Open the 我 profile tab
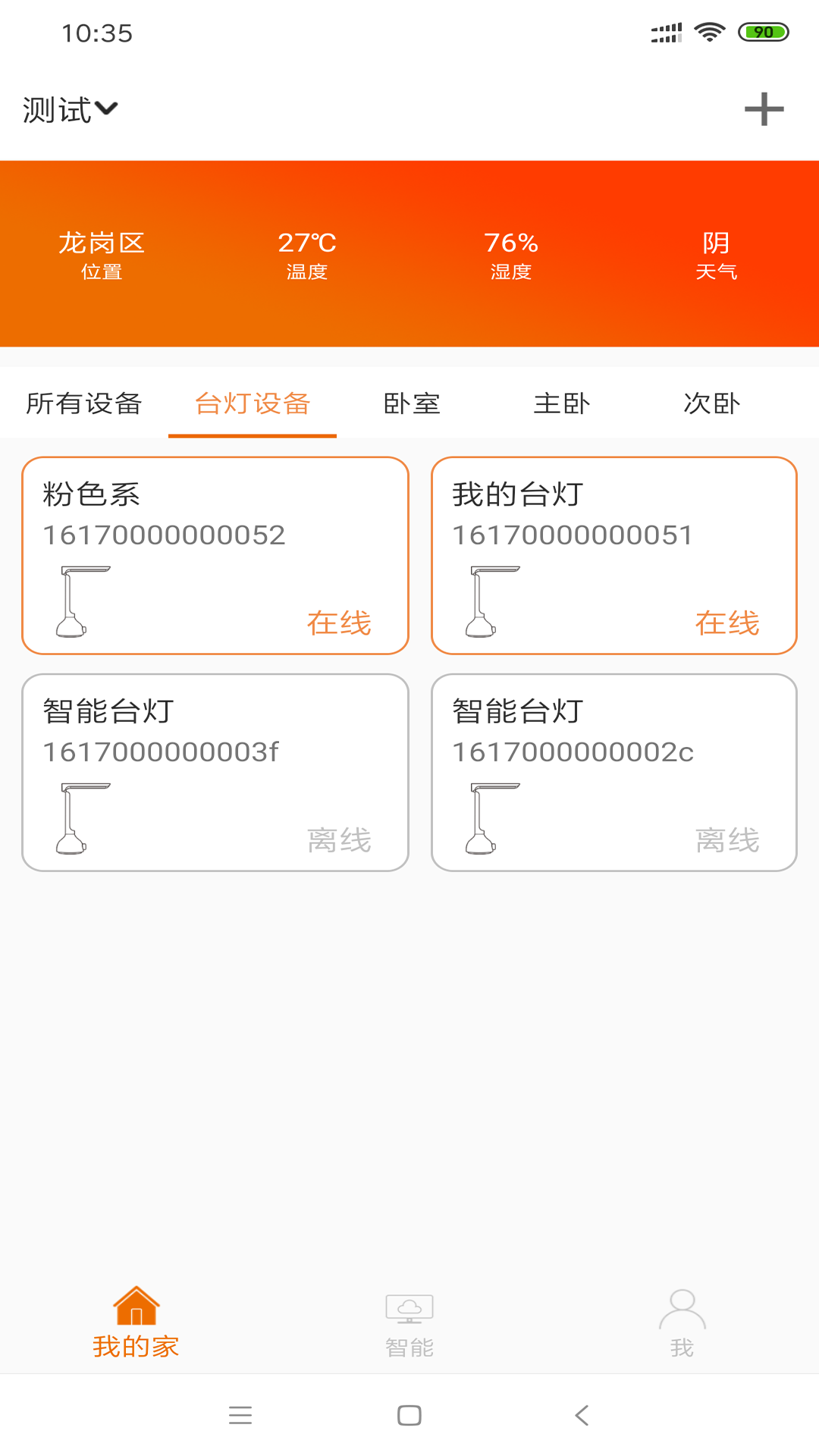The height and width of the screenshot is (1456, 819). [682, 1323]
